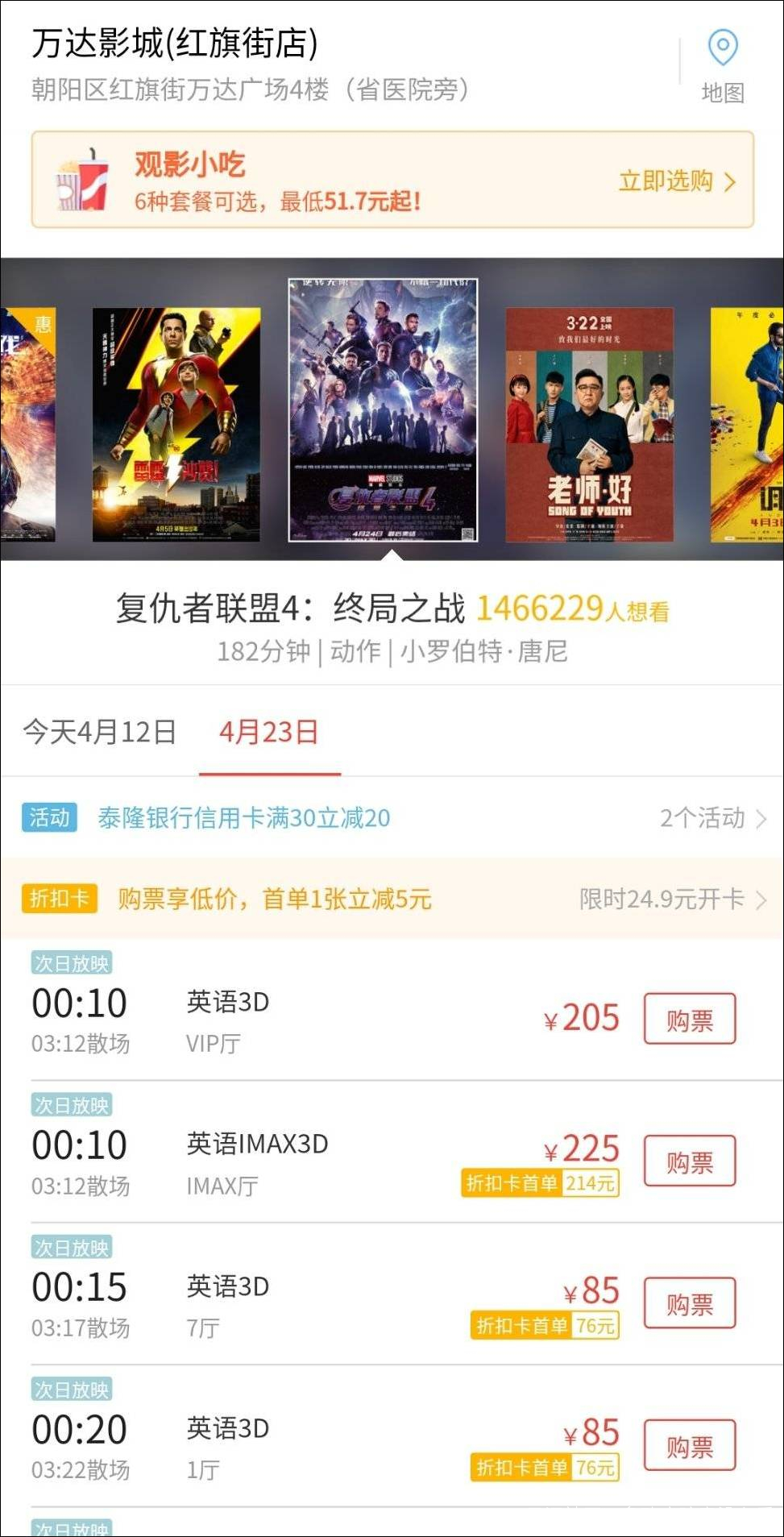Buy ticket for 00:10 IMAX厅 showing
The height and width of the screenshot is (1537, 784).
[x=689, y=1161]
